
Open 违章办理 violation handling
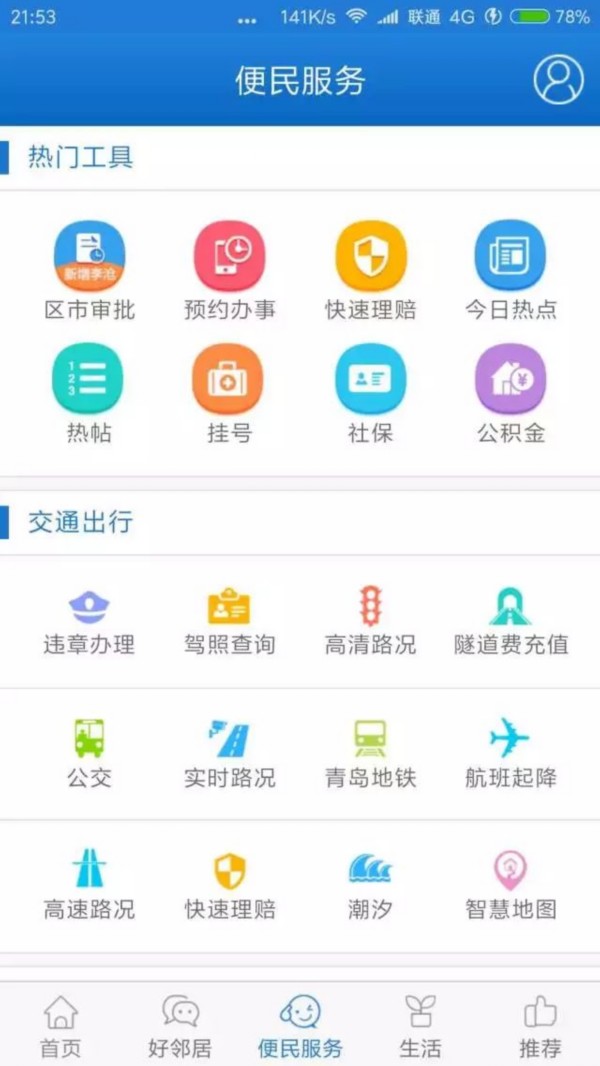pyautogui.click(x=89, y=620)
